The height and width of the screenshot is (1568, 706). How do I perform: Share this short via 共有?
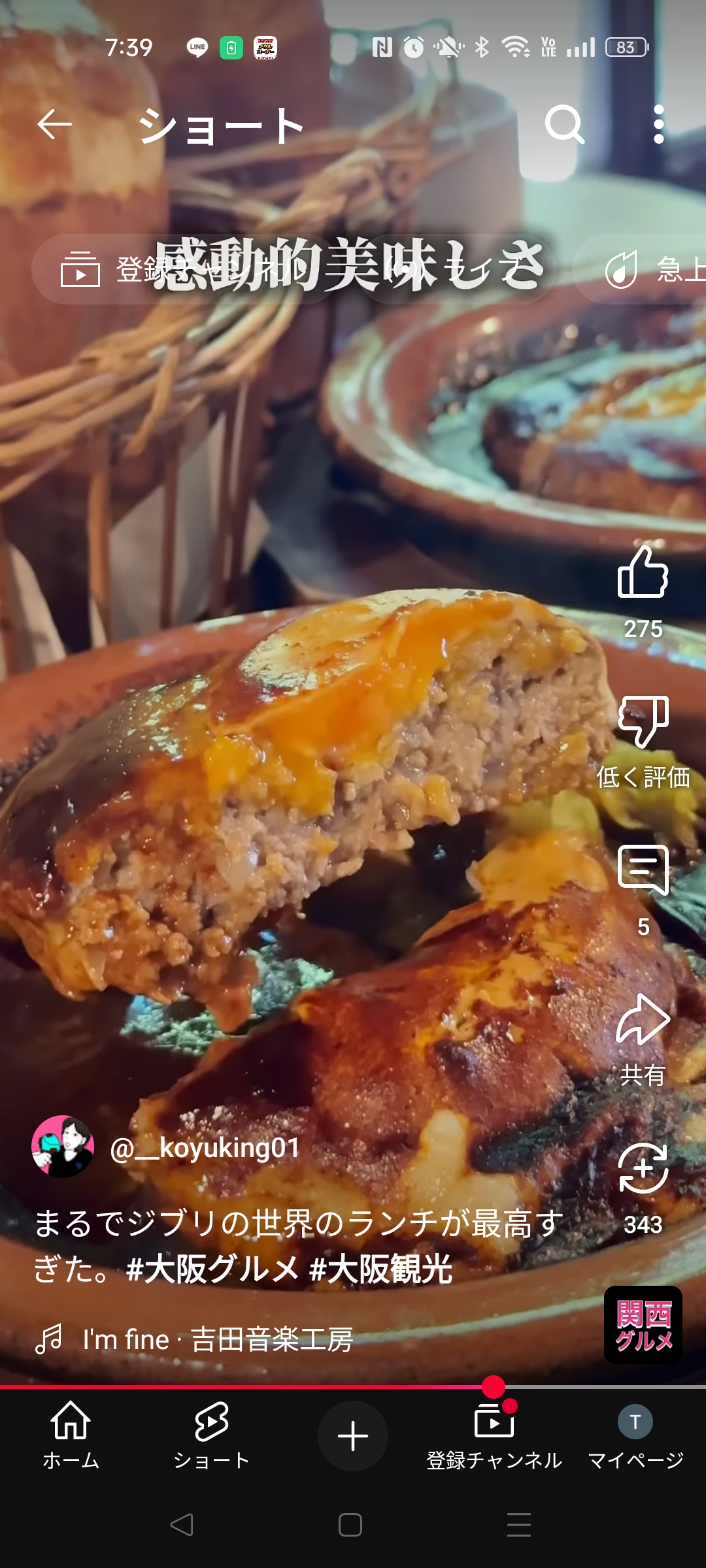tap(643, 1021)
